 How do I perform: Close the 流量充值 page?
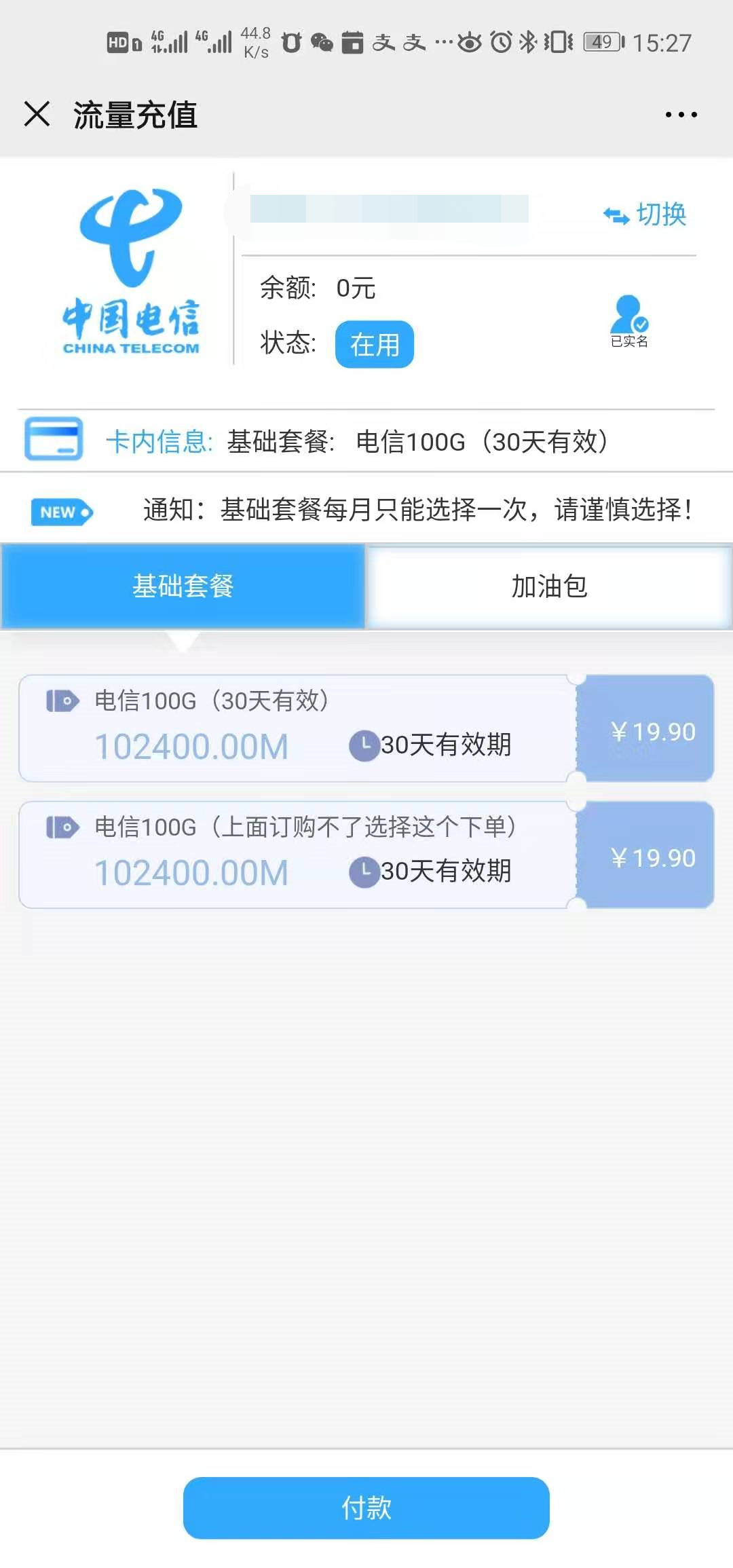37,113
